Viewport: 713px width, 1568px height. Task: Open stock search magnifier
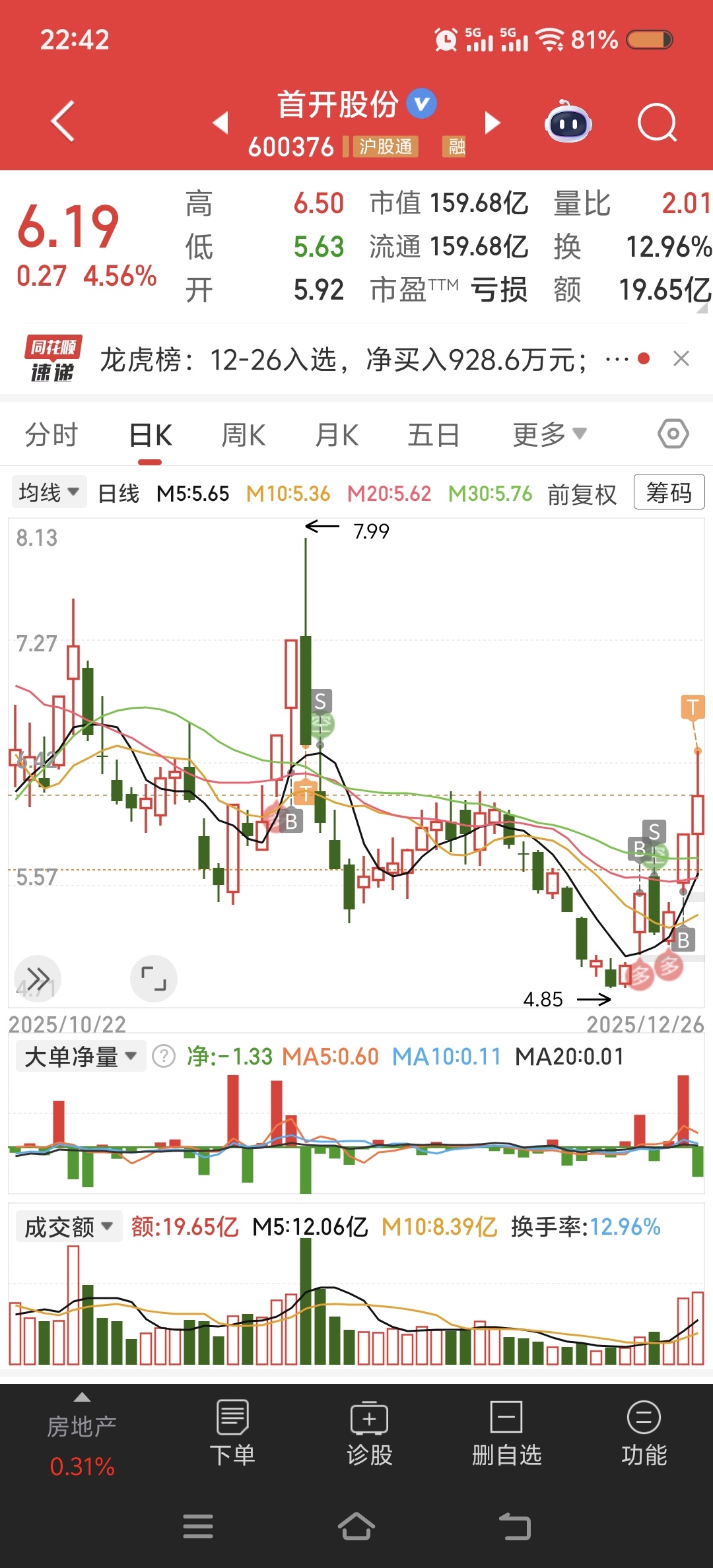[657, 123]
